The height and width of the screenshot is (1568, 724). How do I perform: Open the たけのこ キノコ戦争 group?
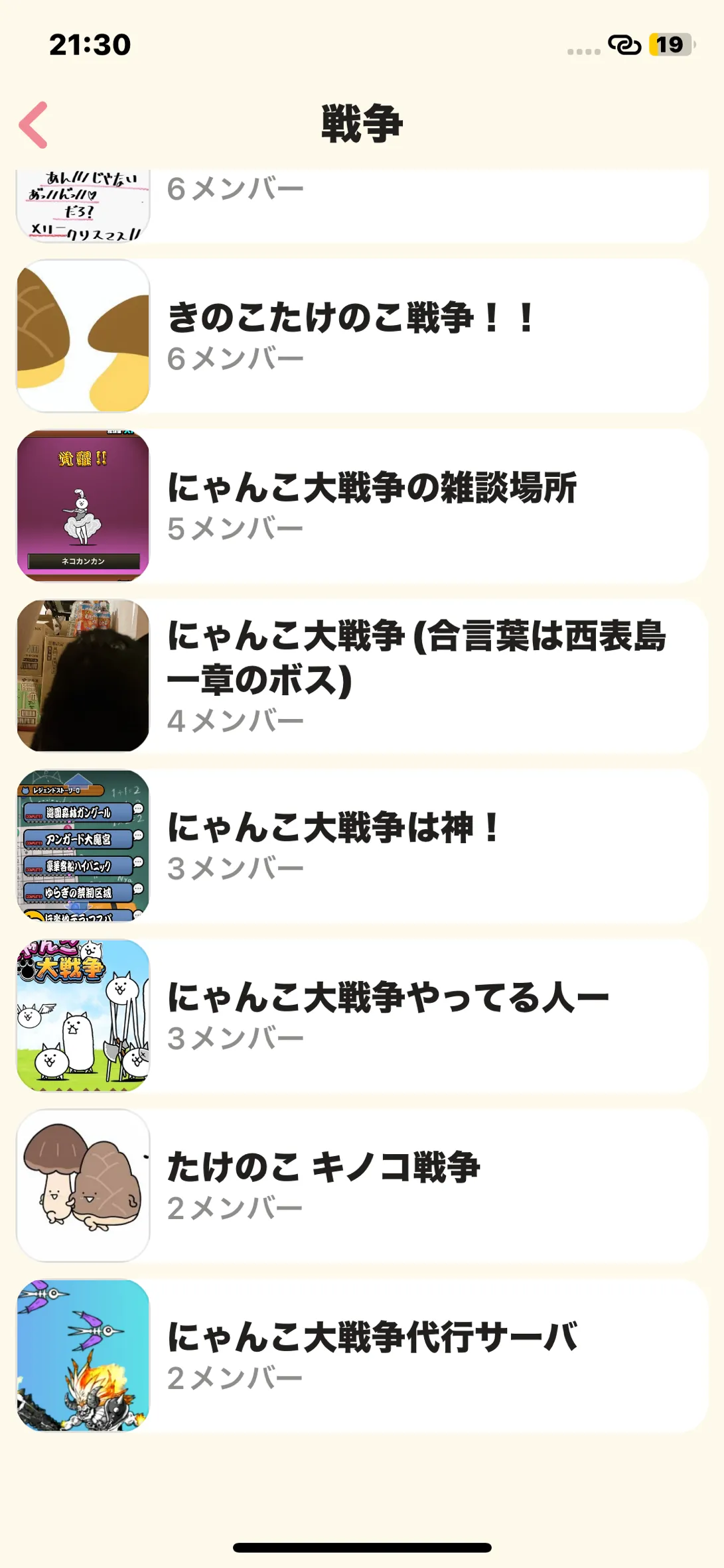point(362,1185)
